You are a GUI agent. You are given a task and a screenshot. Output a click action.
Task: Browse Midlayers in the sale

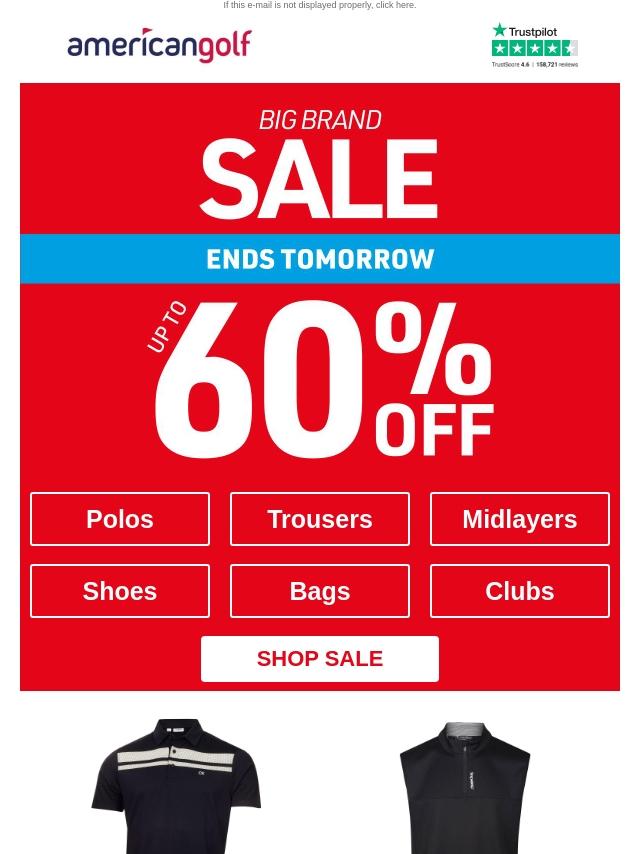519,519
